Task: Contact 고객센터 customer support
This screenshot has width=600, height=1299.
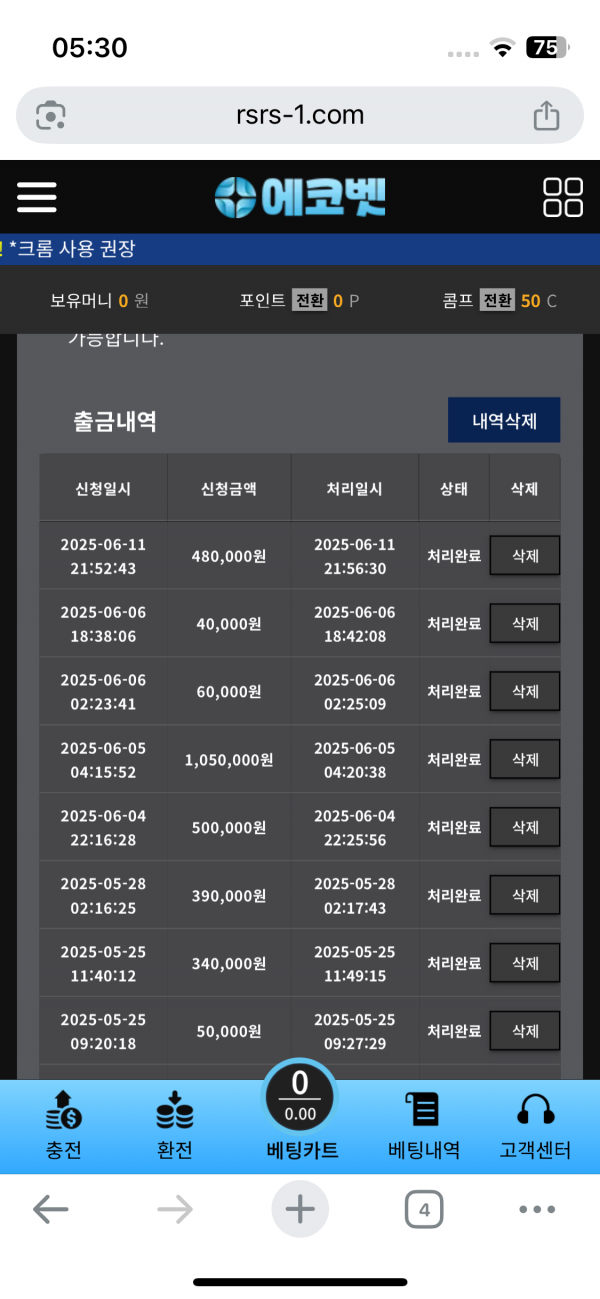Action: click(x=535, y=1125)
